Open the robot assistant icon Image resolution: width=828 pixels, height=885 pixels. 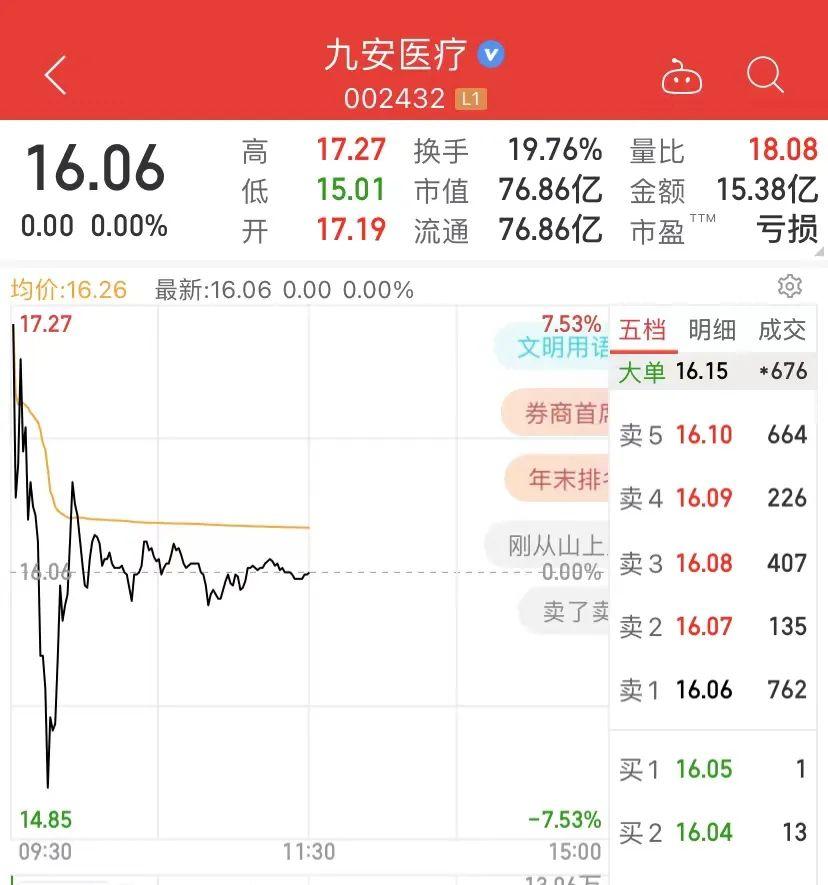tap(682, 77)
